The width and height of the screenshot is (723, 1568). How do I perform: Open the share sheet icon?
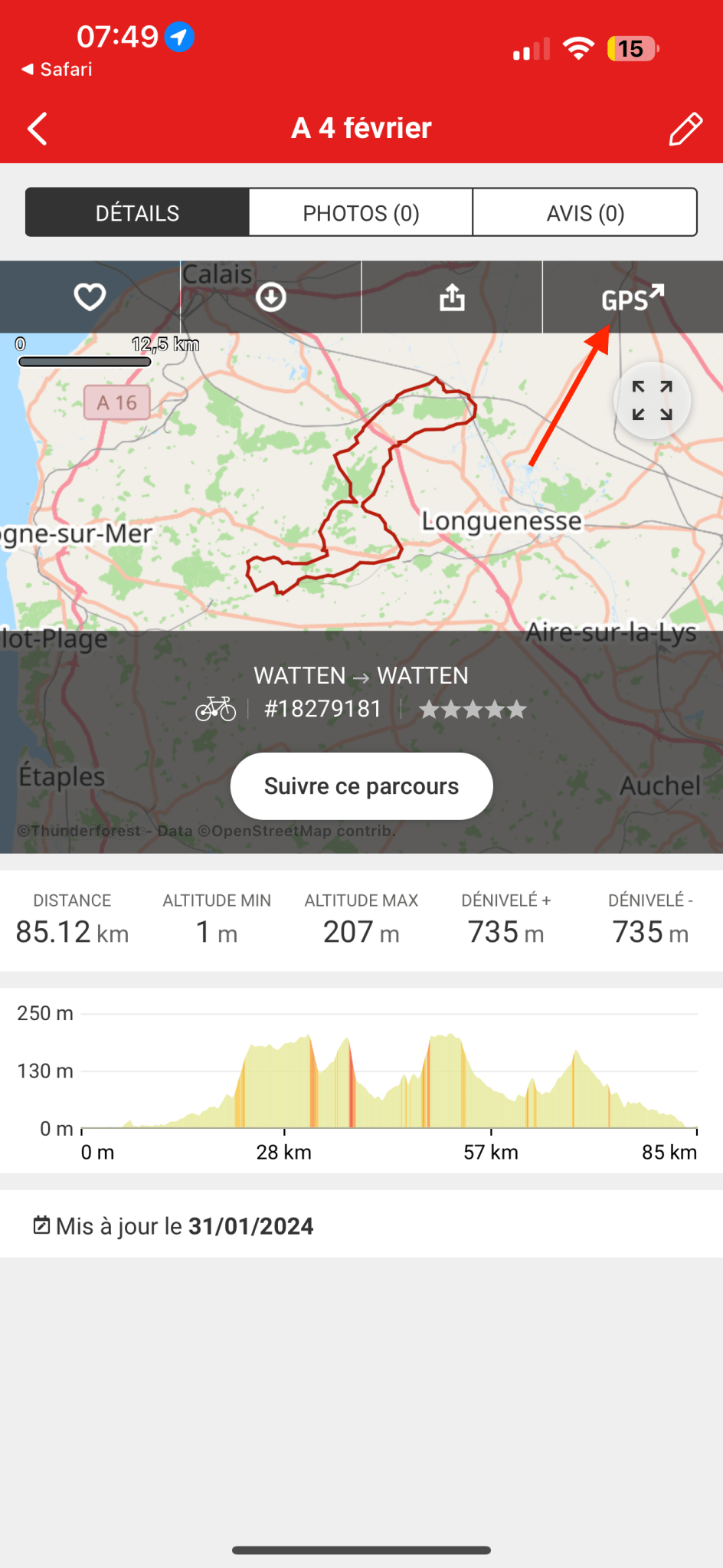coord(451,297)
